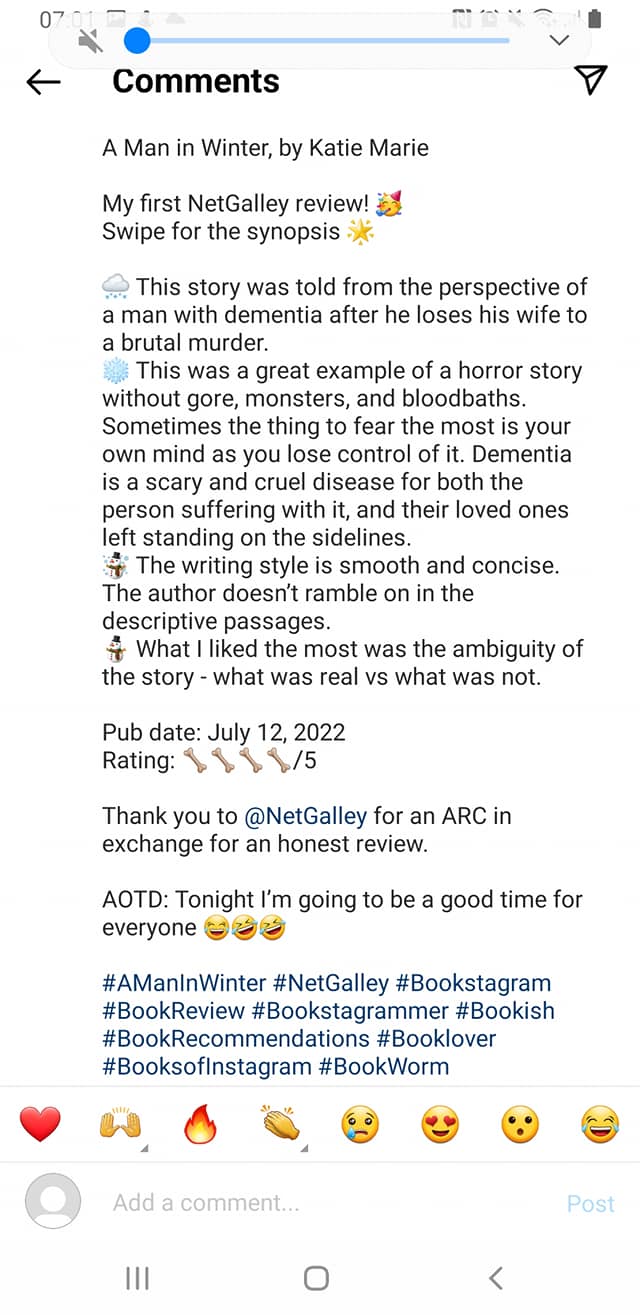The height and width of the screenshot is (1315, 640).
Task: Insert the clapping hands emoji
Action: pyautogui.click(x=280, y=1126)
